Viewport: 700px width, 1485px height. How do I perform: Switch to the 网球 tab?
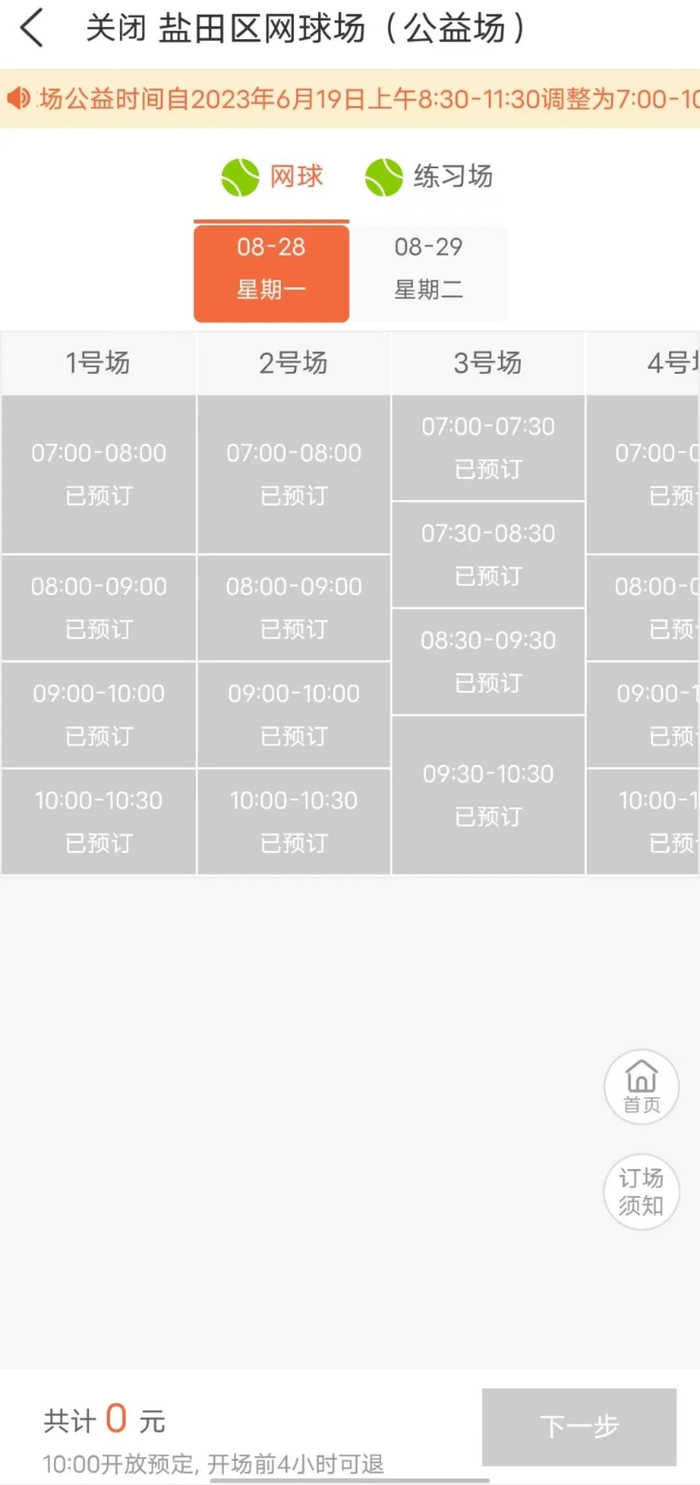[x=272, y=178]
